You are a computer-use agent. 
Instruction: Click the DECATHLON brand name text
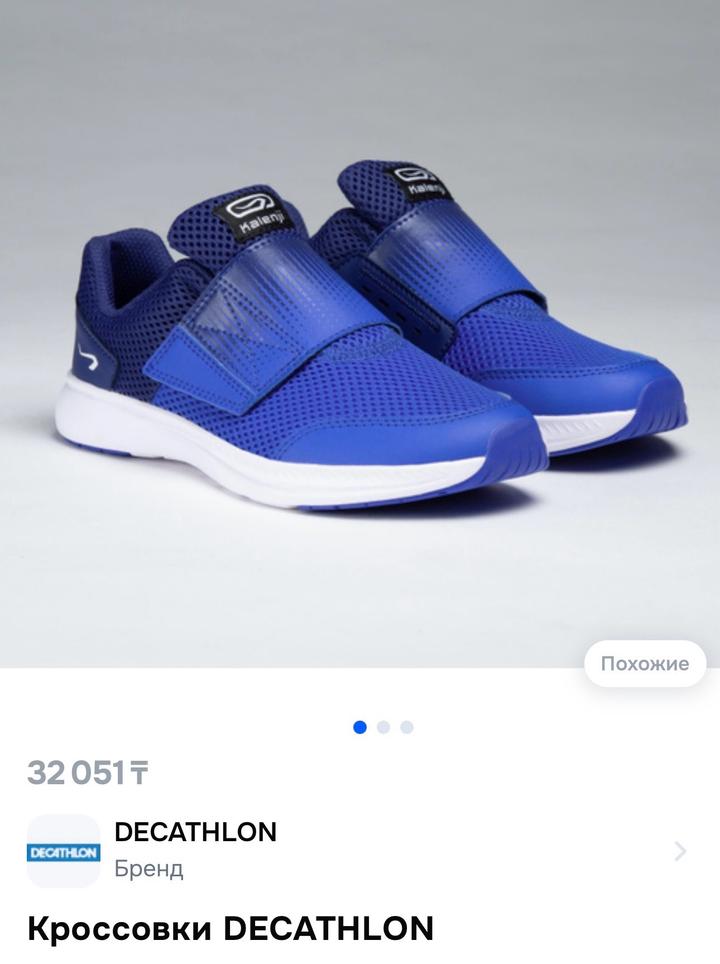(196, 831)
